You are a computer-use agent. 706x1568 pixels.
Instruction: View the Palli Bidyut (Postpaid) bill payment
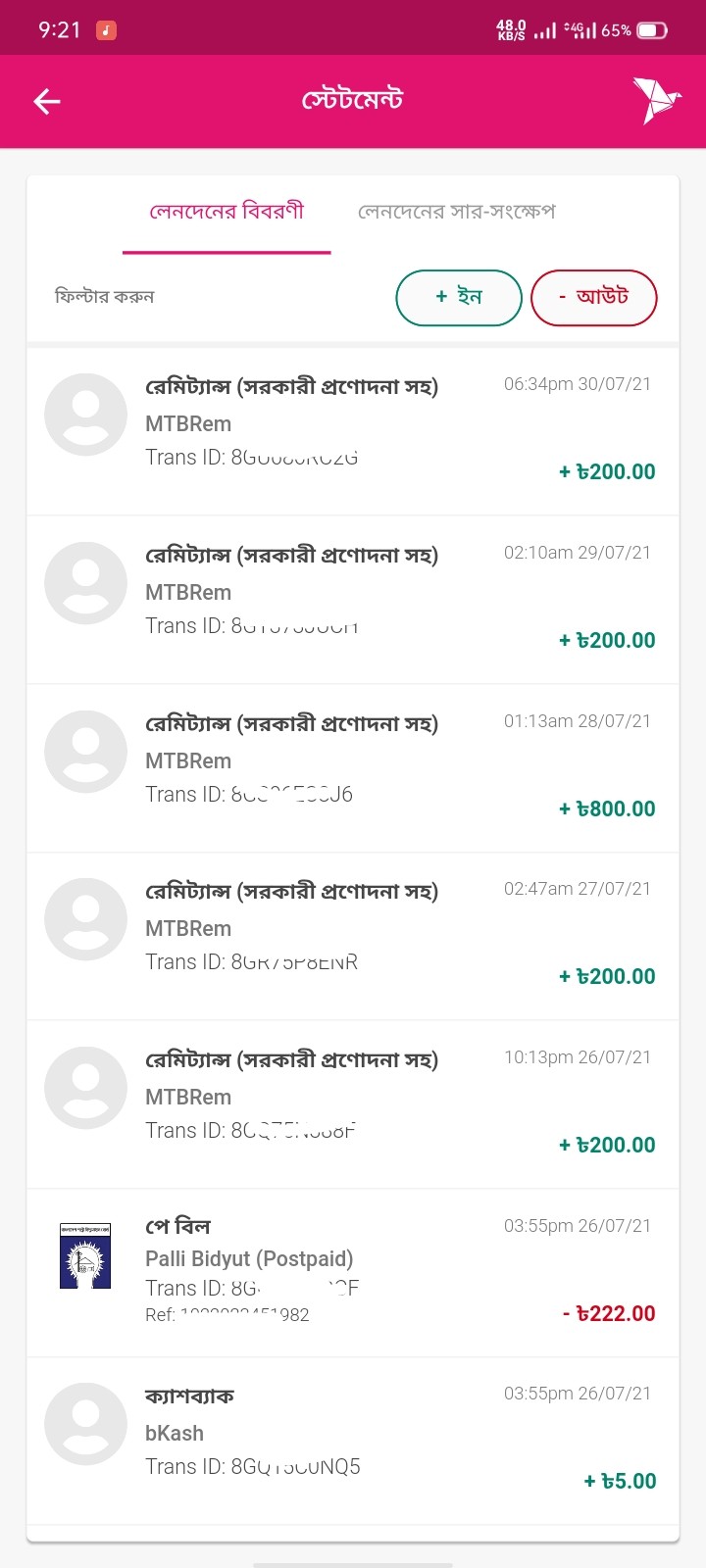[353, 1273]
